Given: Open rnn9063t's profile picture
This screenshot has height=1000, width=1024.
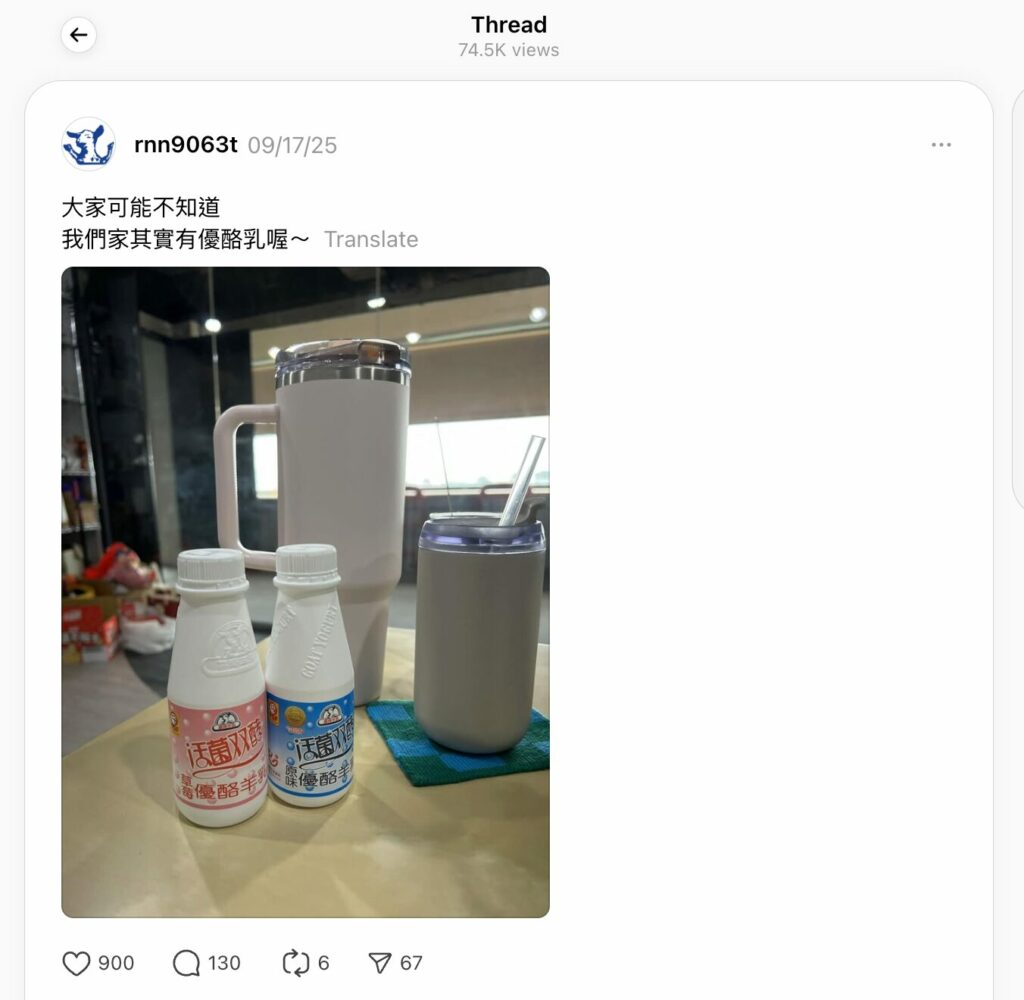Looking at the screenshot, I should [88, 145].
